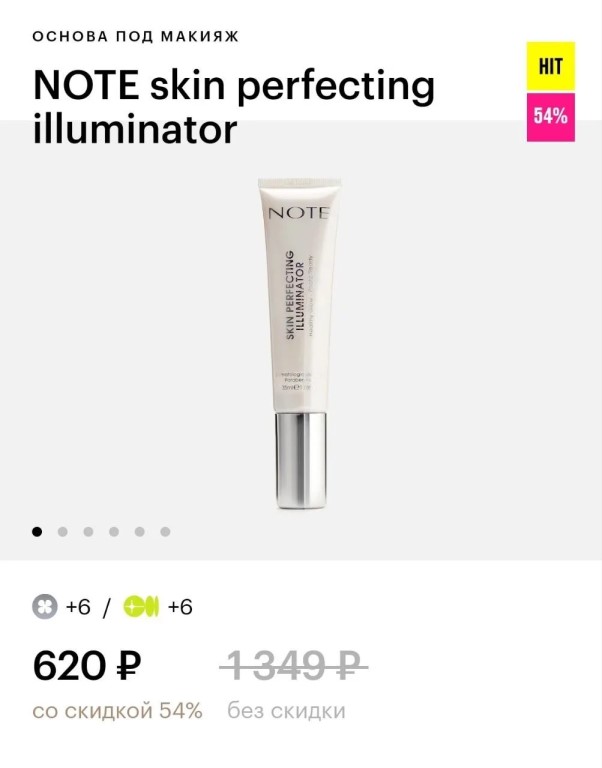Image resolution: width=602 pixels, height=768 pixels.
Task: Open the NOTE illuminator product photo
Action: point(300,340)
